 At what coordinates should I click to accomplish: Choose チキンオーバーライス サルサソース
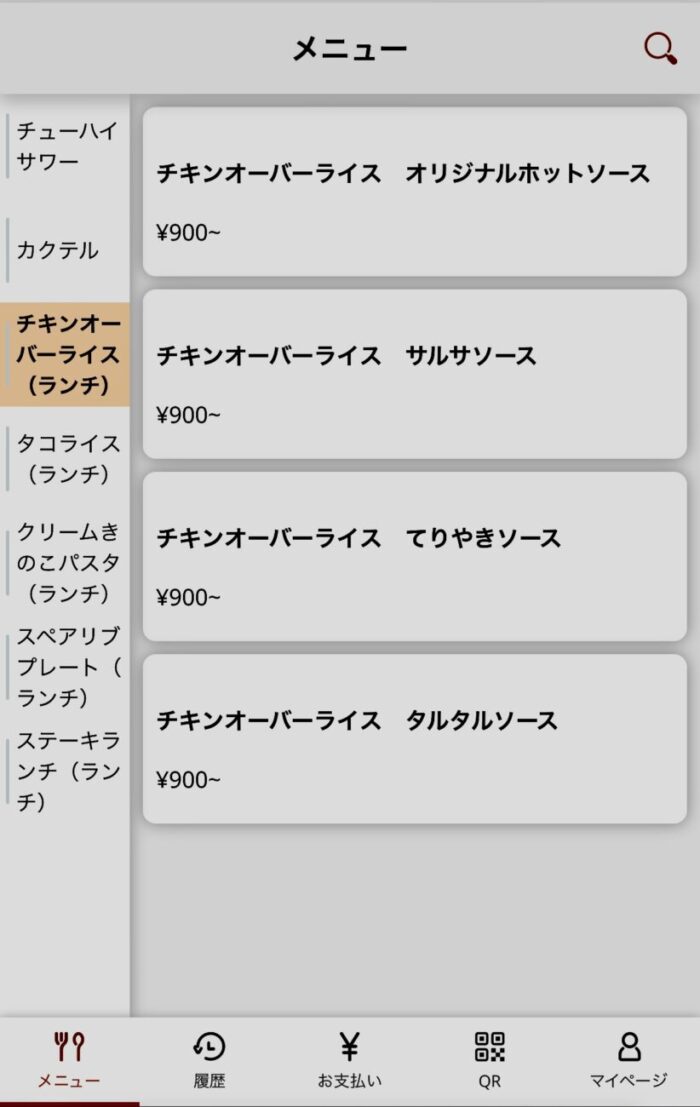[414, 374]
